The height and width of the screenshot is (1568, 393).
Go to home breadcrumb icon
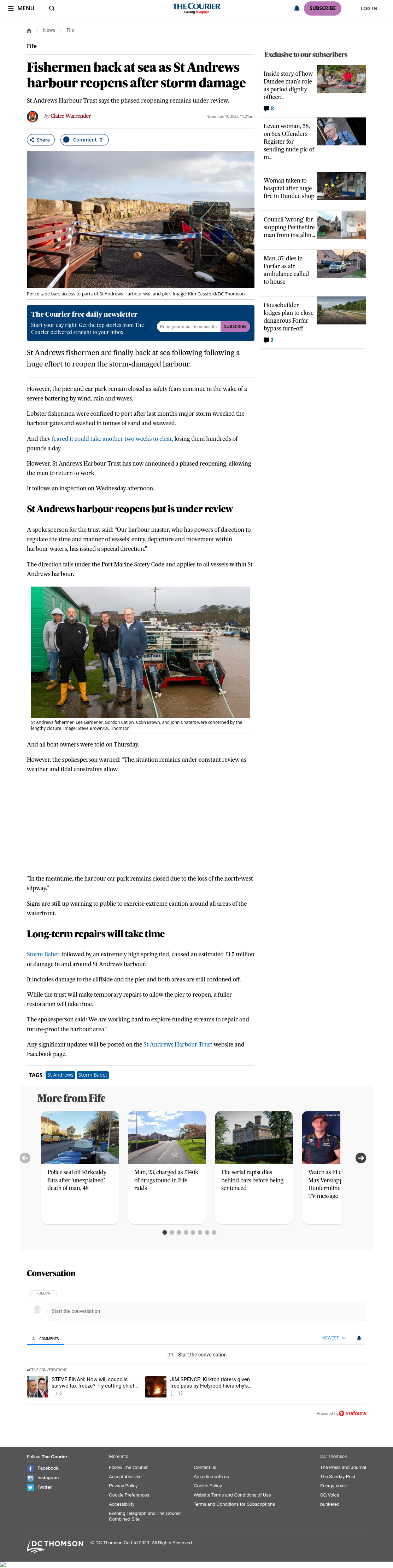29,30
